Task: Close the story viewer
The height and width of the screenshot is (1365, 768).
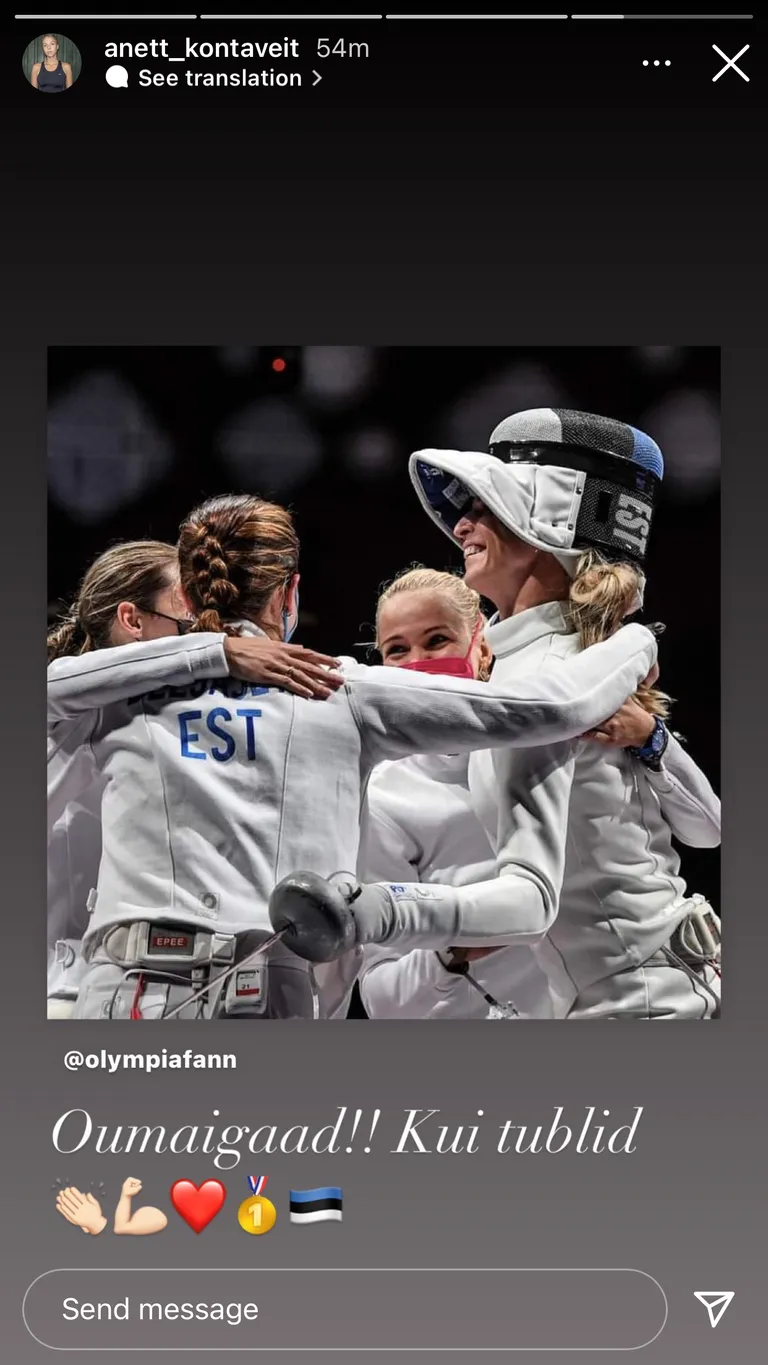Action: click(x=730, y=63)
